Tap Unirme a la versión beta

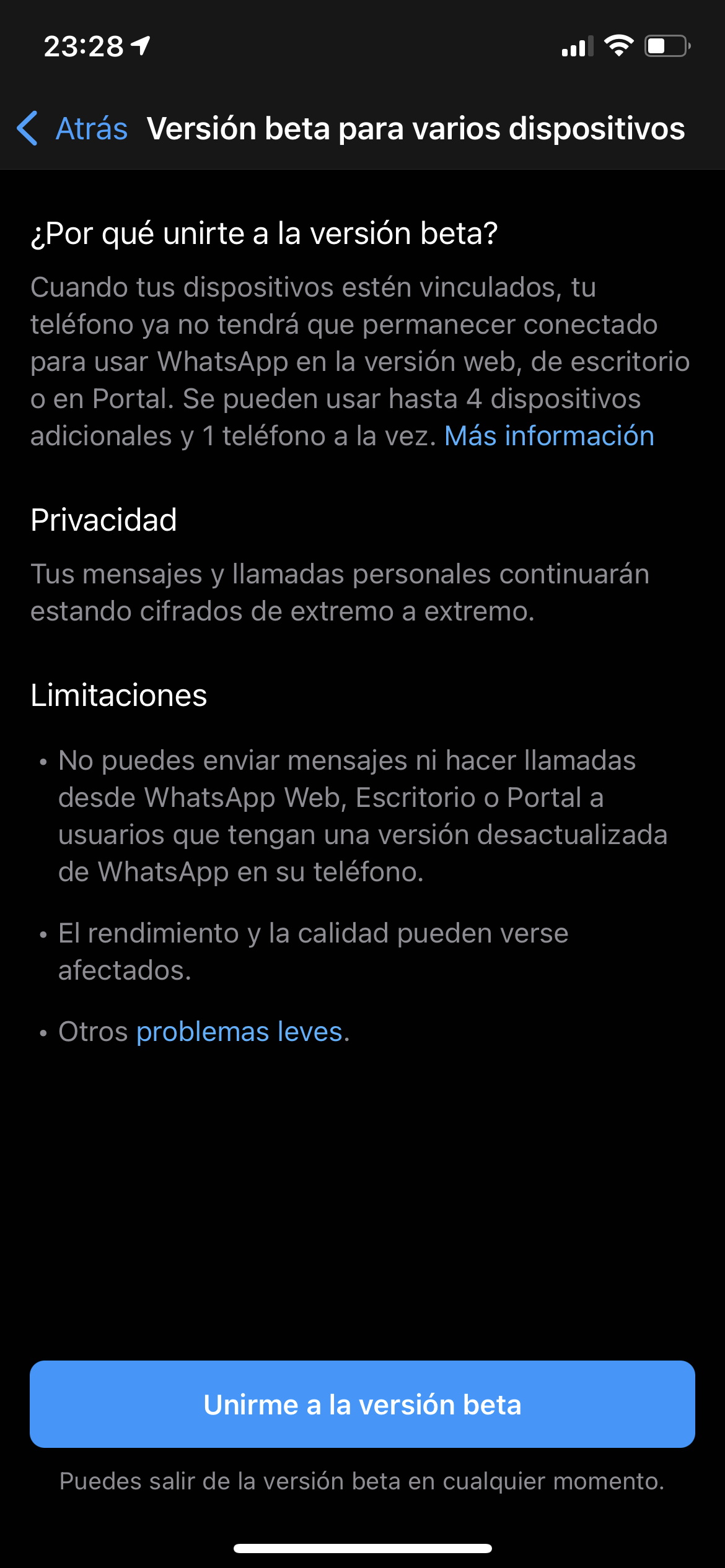point(362,1404)
